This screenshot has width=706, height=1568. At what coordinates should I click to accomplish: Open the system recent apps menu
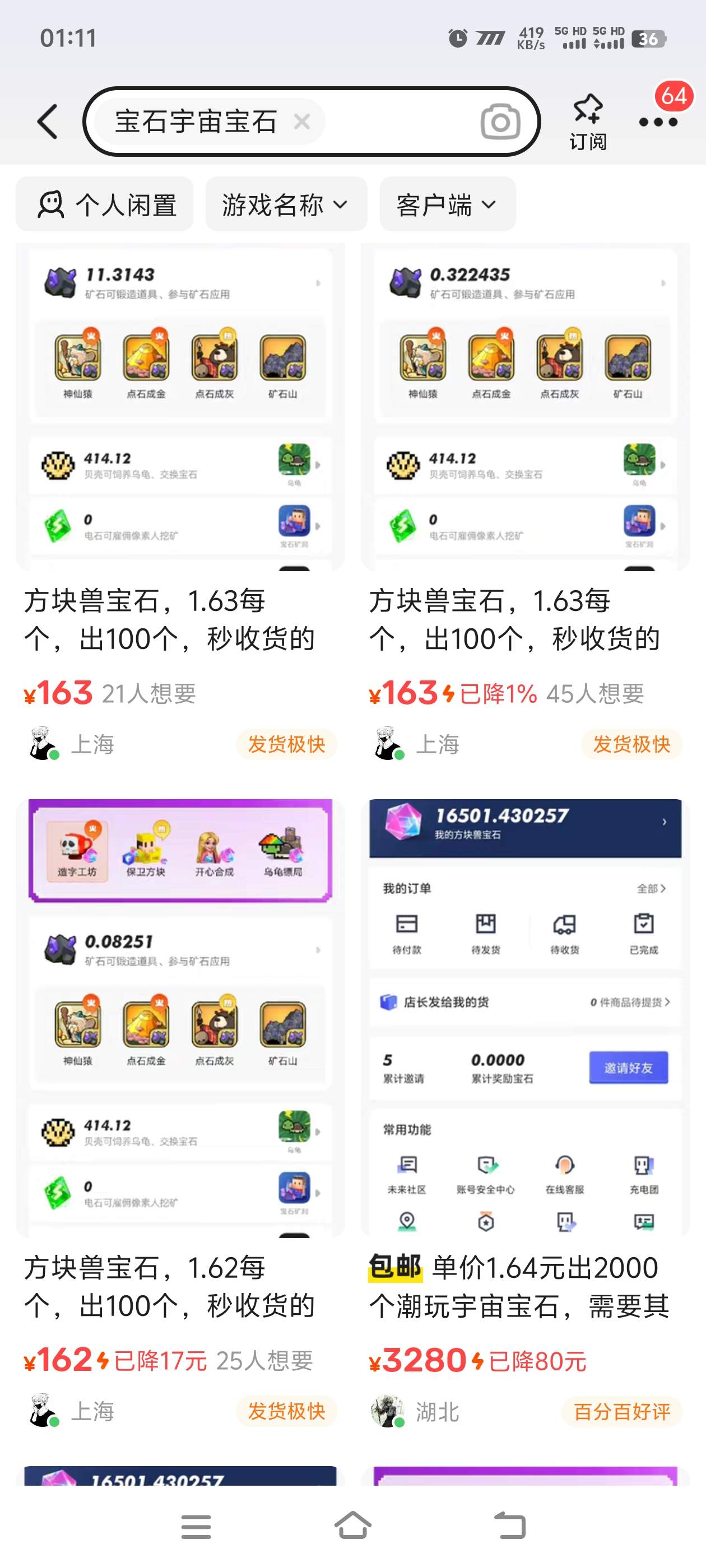tap(196, 1526)
